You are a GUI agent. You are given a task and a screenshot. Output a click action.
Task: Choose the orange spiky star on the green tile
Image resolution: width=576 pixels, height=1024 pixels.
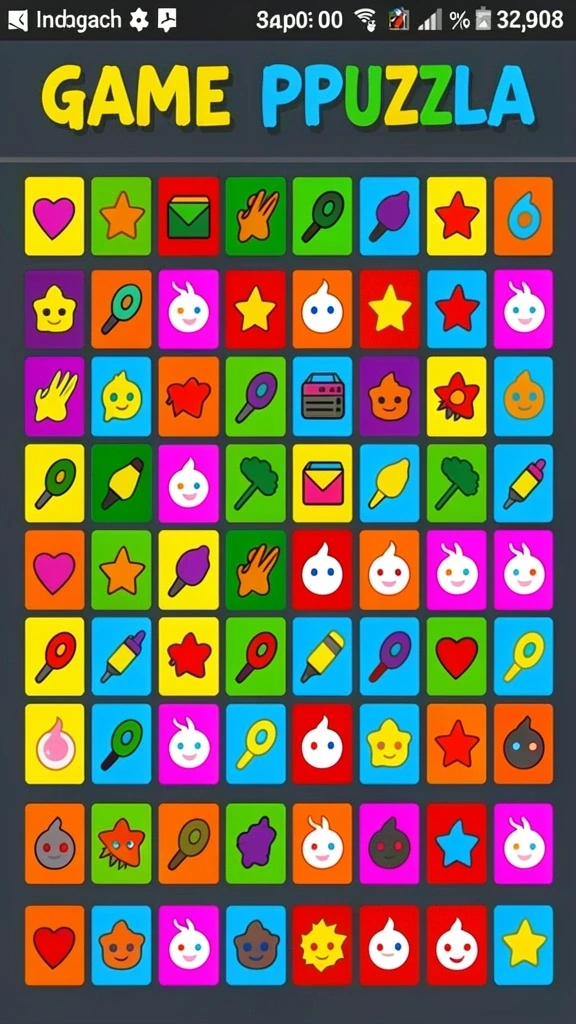(x=121, y=843)
